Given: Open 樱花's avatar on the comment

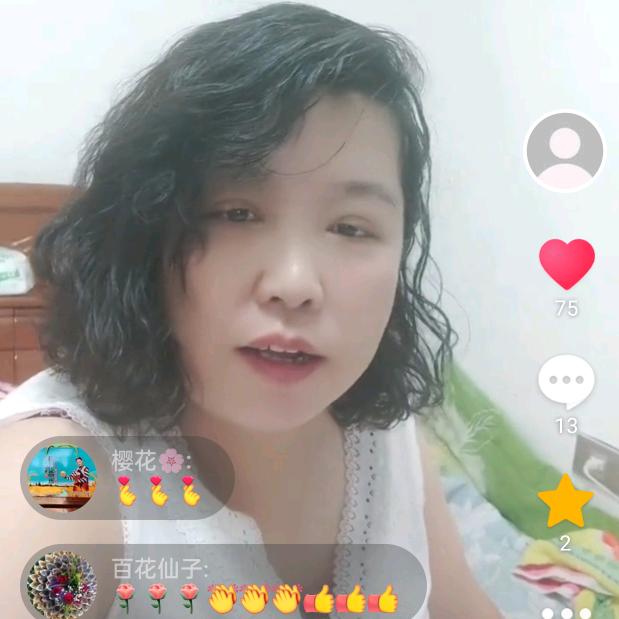Looking at the screenshot, I should click(x=61, y=477).
